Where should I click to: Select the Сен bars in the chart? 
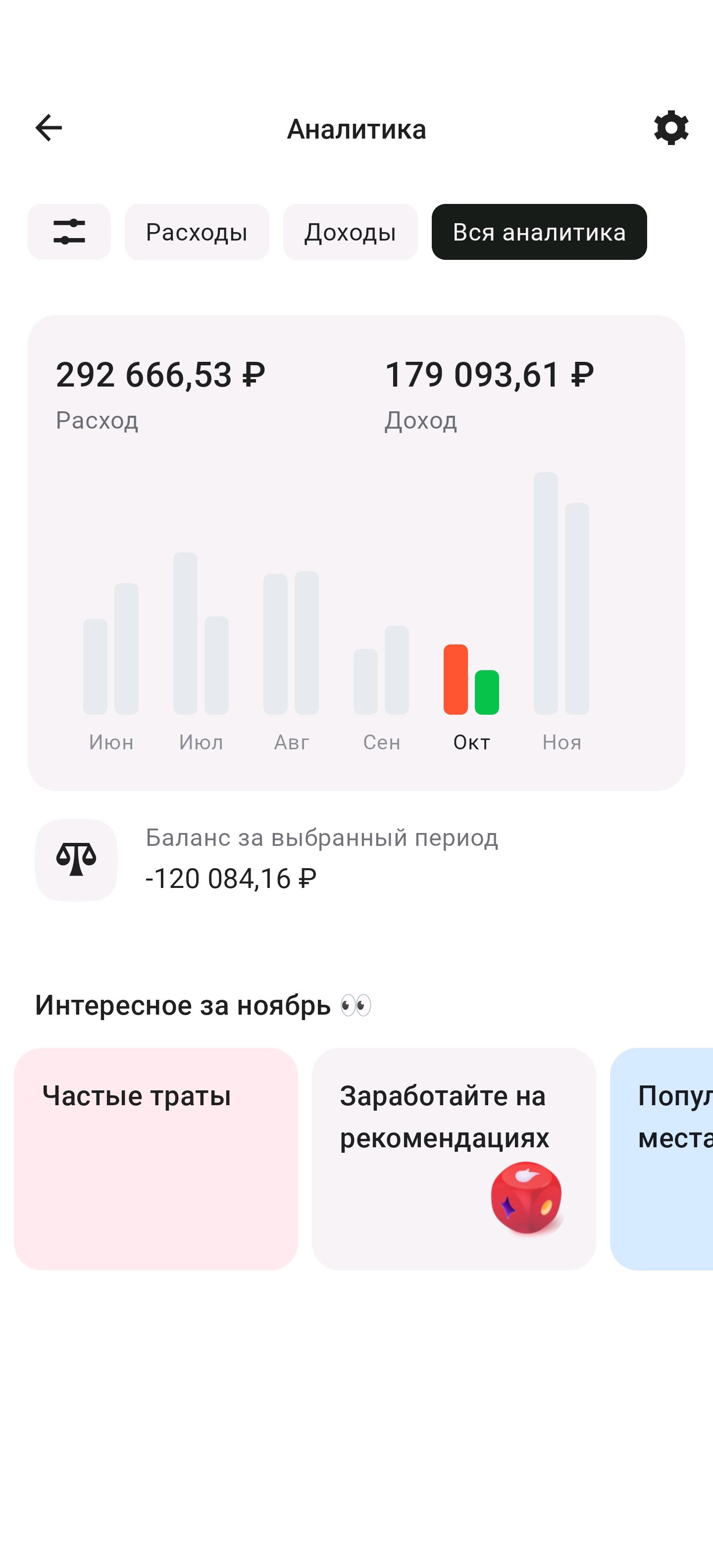[381, 676]
